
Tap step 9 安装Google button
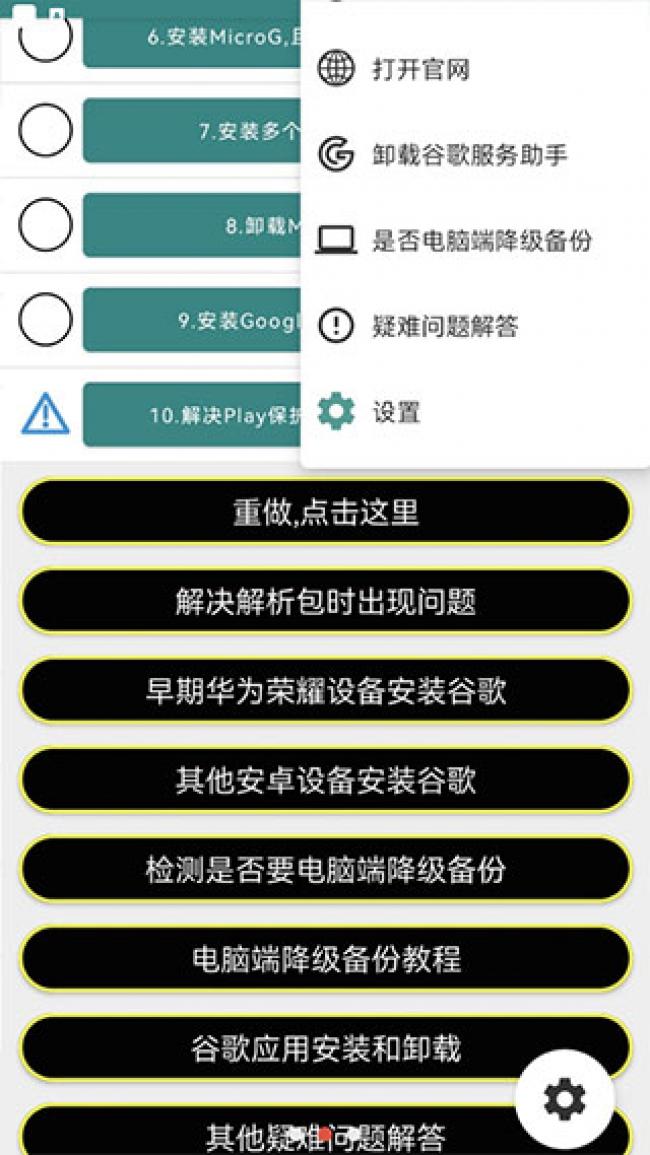click(190, 320)
